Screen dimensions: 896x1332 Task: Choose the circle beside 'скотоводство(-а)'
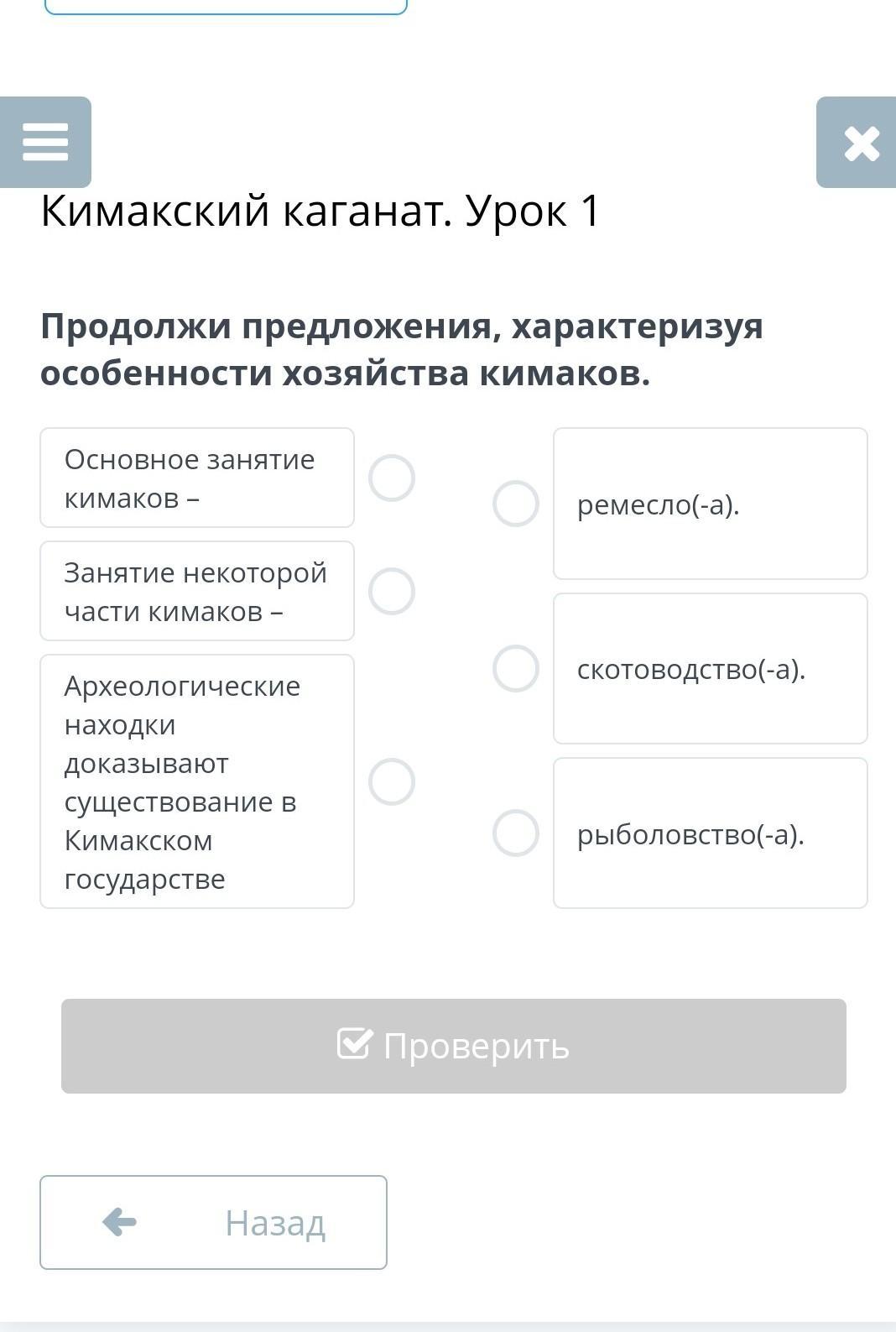coord(516,669)
